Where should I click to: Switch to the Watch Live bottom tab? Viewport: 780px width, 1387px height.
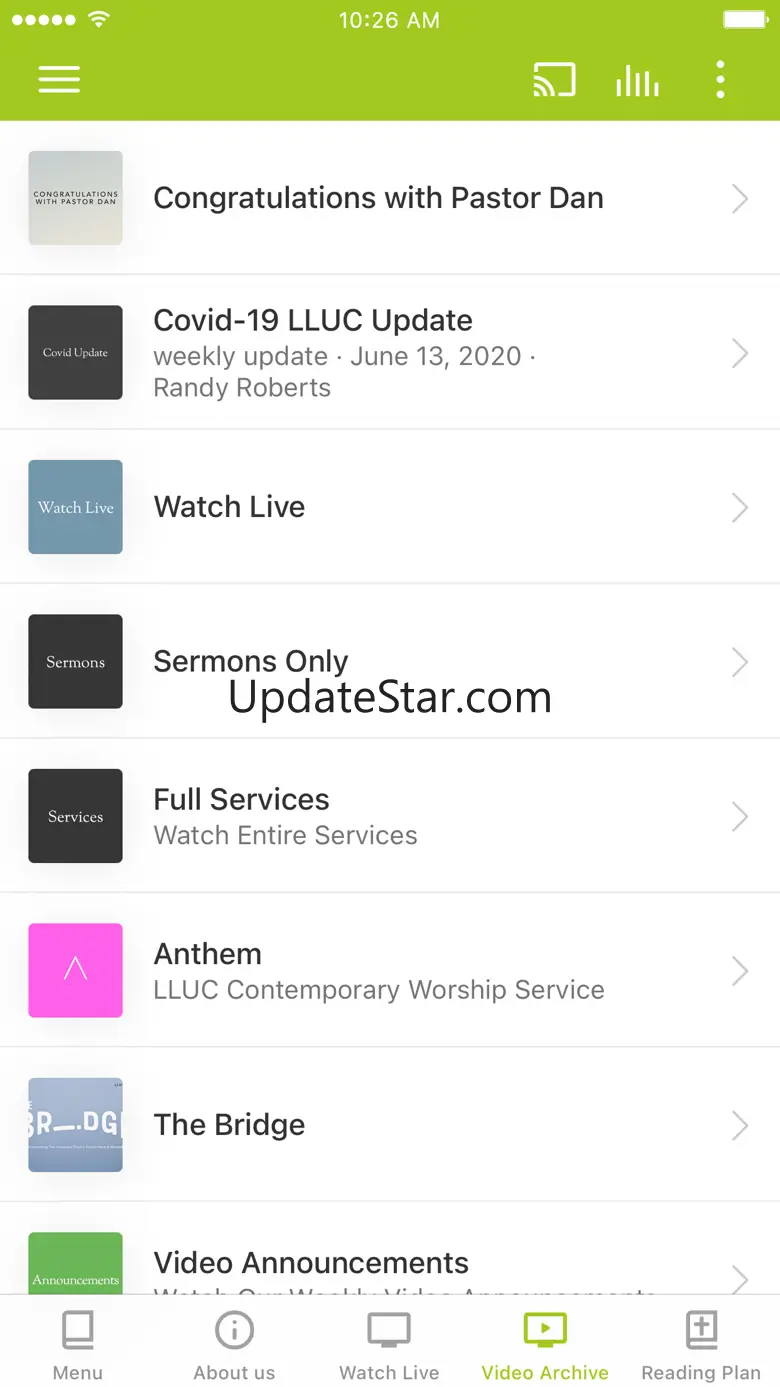389,1343
